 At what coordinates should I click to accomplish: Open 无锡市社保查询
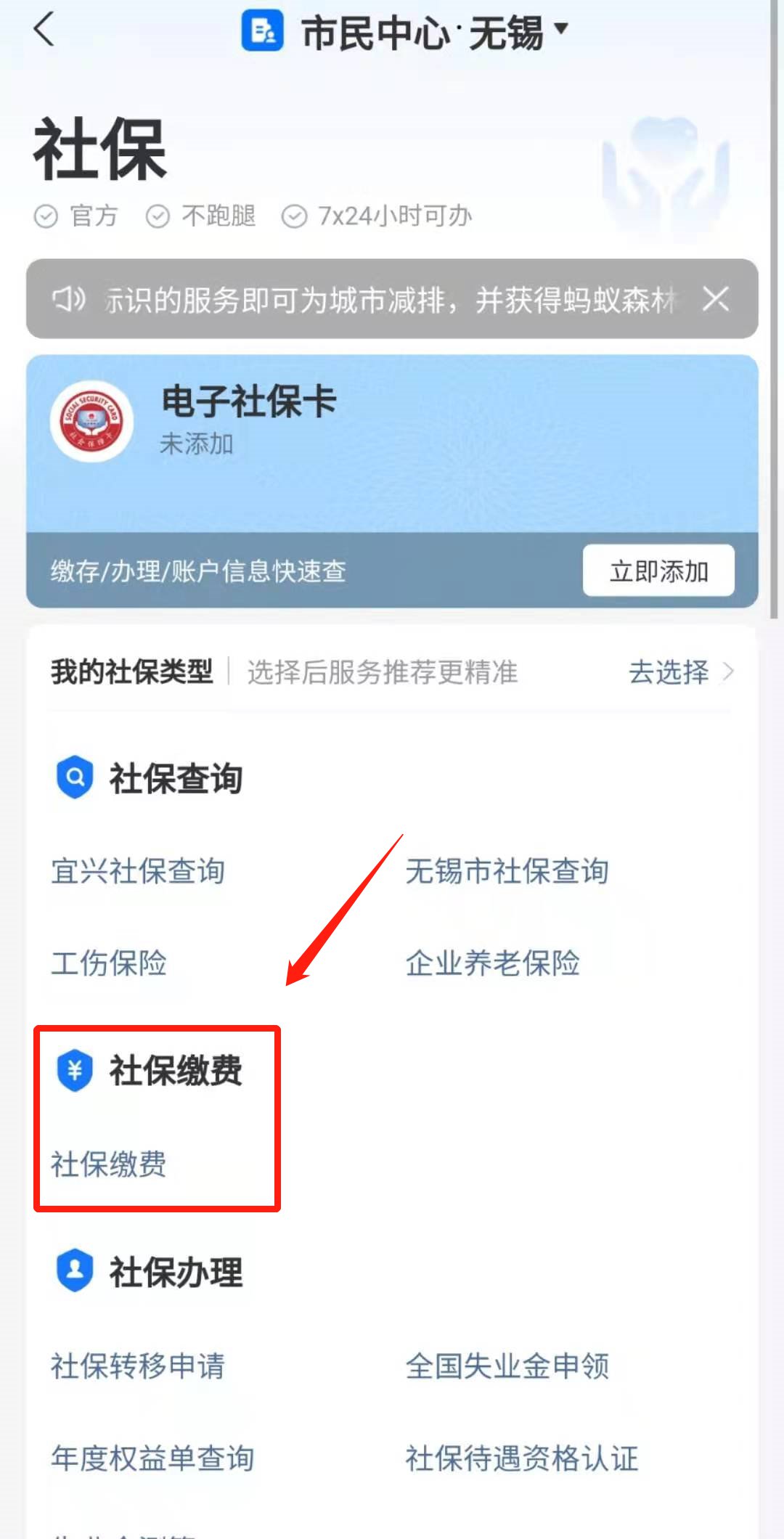tap(507, 870)
